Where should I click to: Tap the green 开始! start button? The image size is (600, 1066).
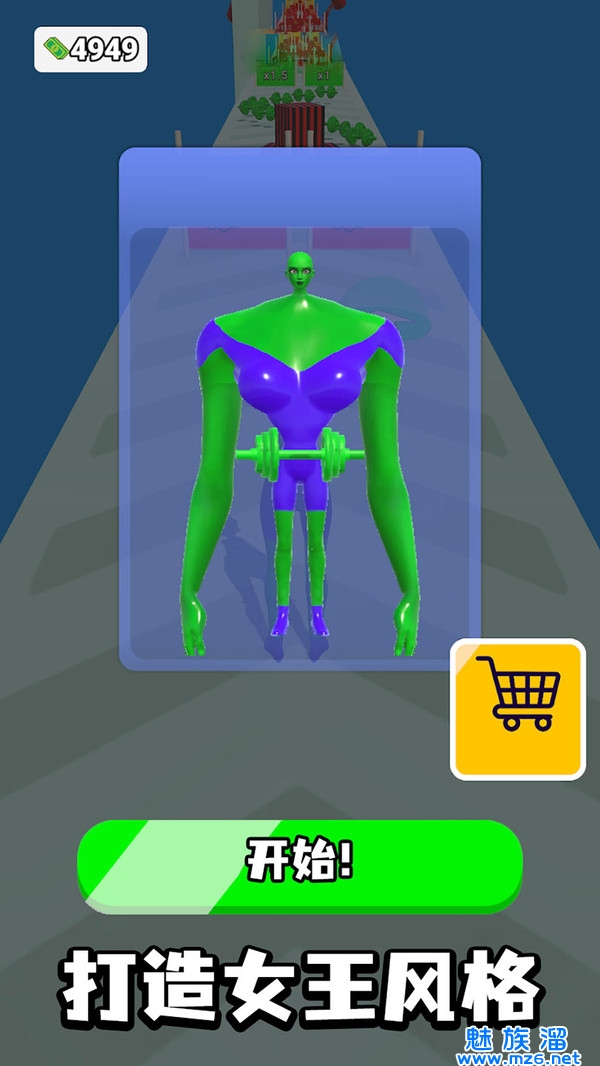(300, 864)
